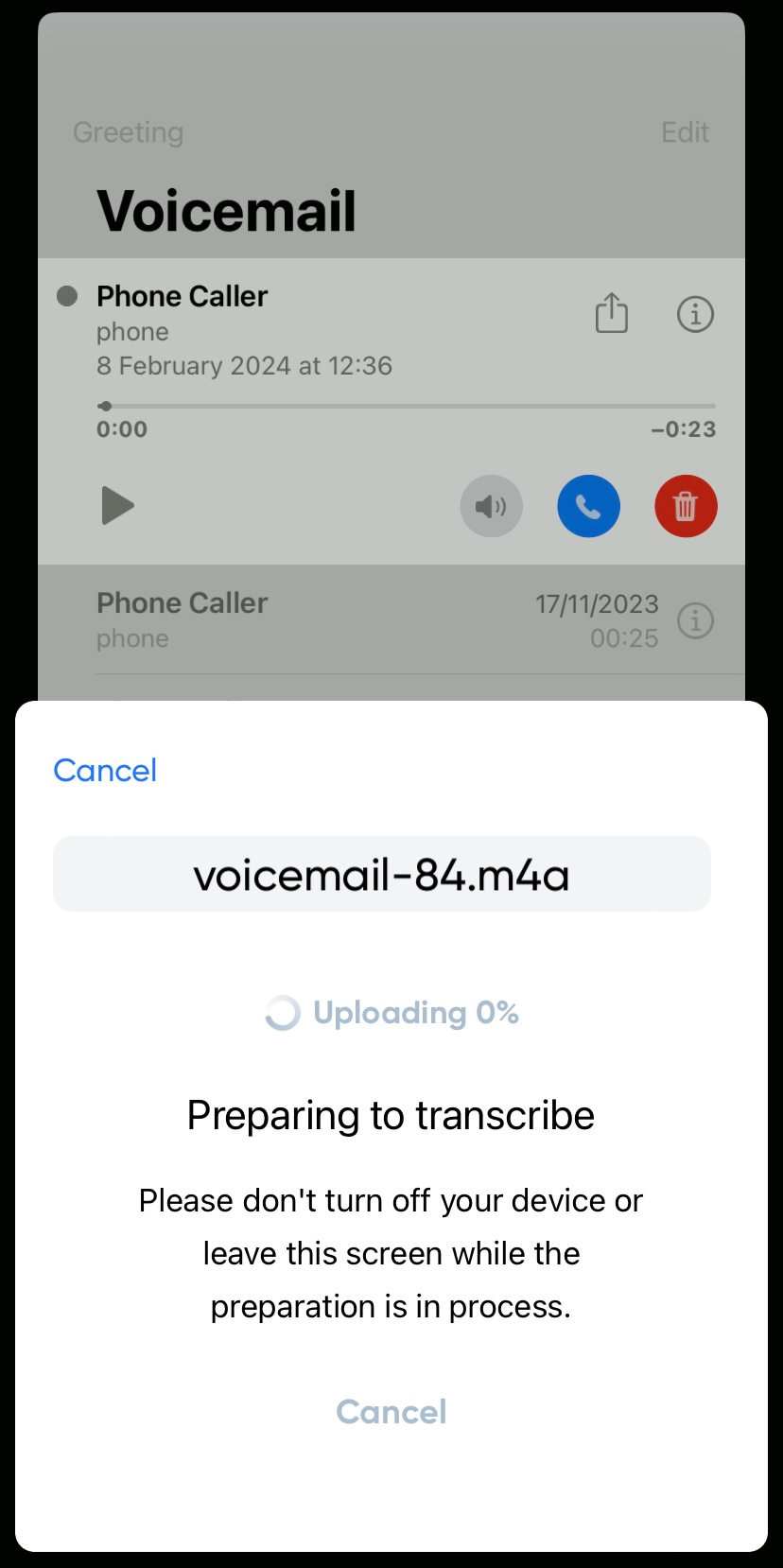Tap the voicemail-84.m4a file name field
Image resolution: width=783 pixels, height=1568 pixels.
pyautogui.click(x=382, y=874)
